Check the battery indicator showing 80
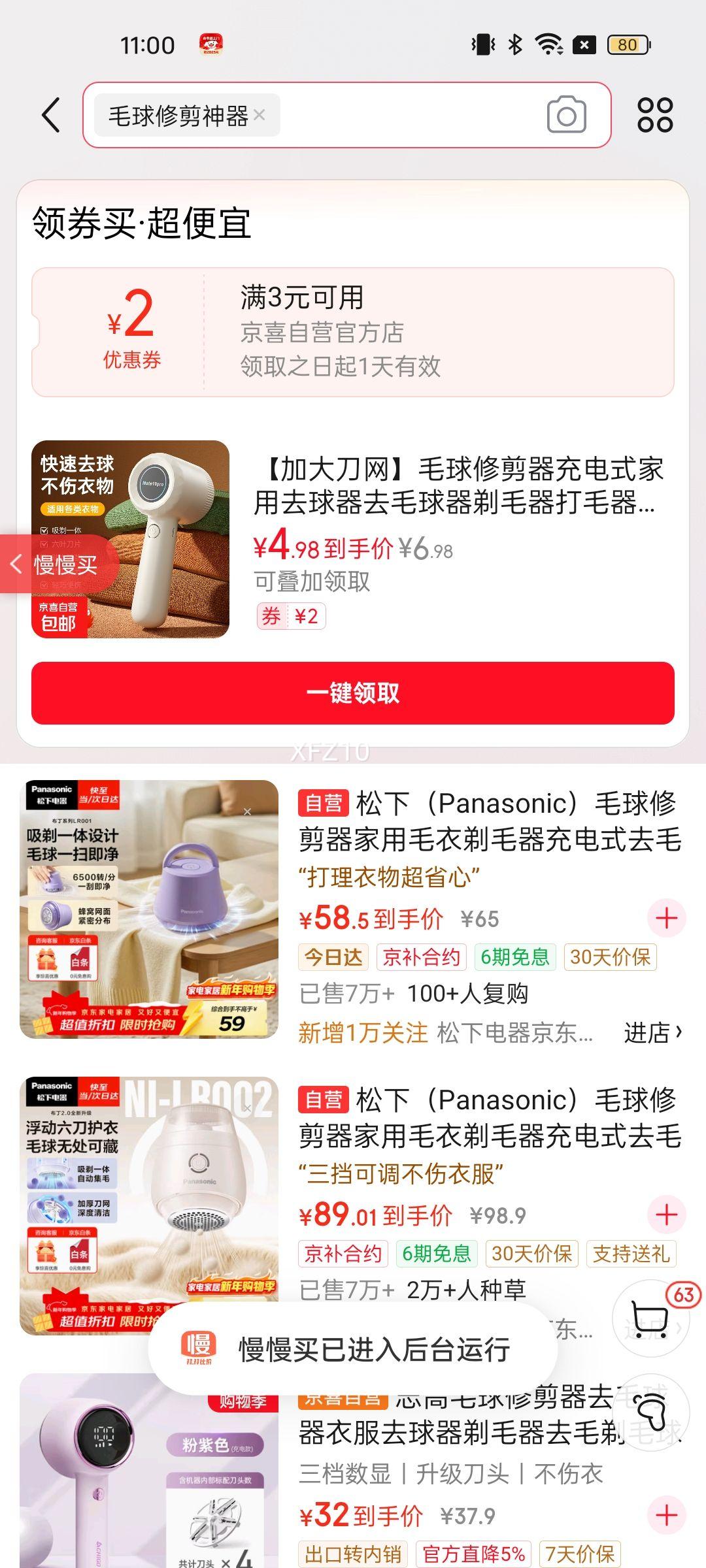 626,44
